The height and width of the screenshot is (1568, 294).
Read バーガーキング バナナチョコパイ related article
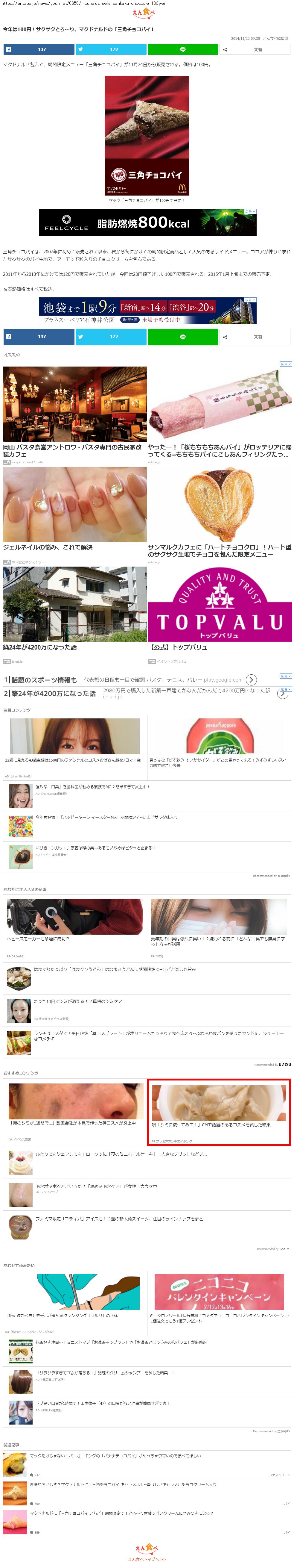click(x=148, y=1464)
